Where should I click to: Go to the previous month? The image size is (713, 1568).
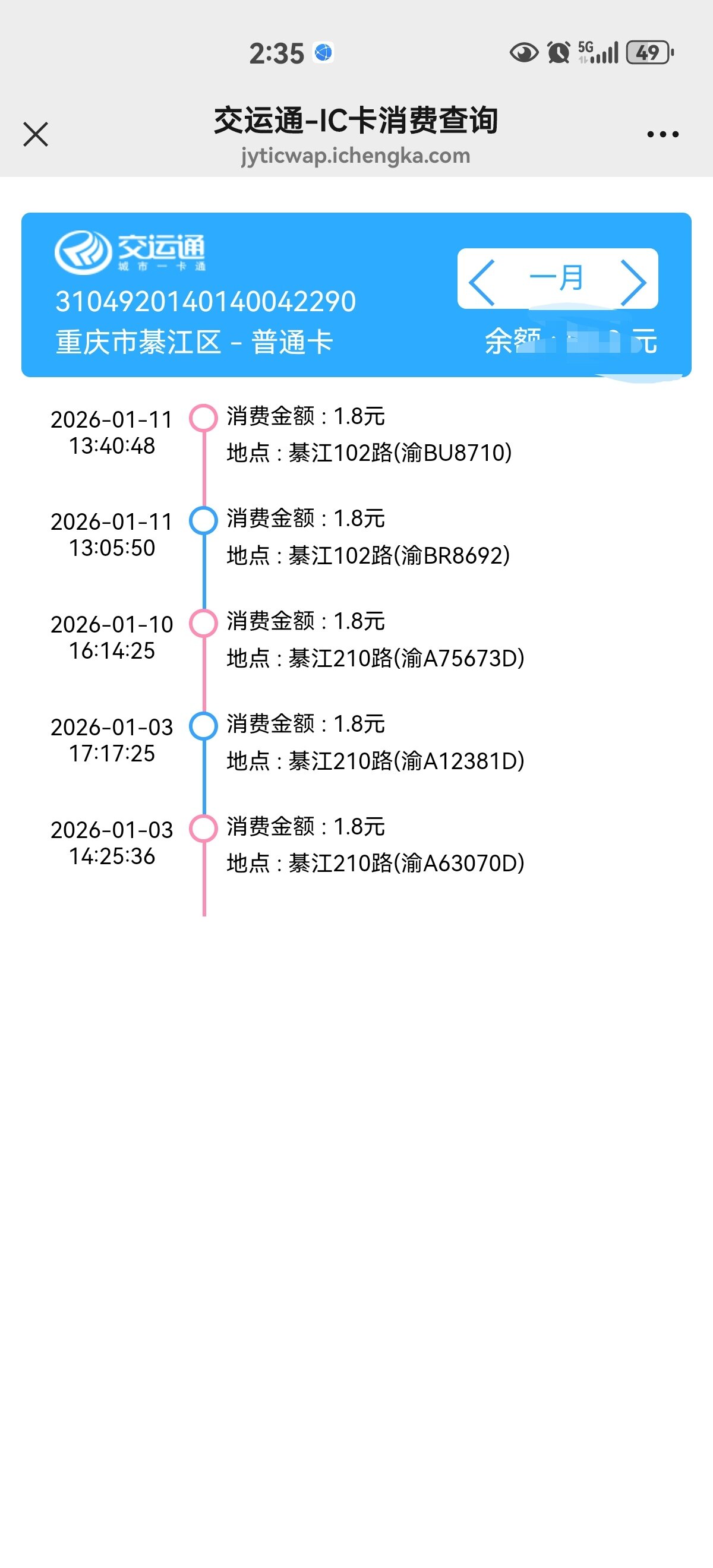coord(482,281)
